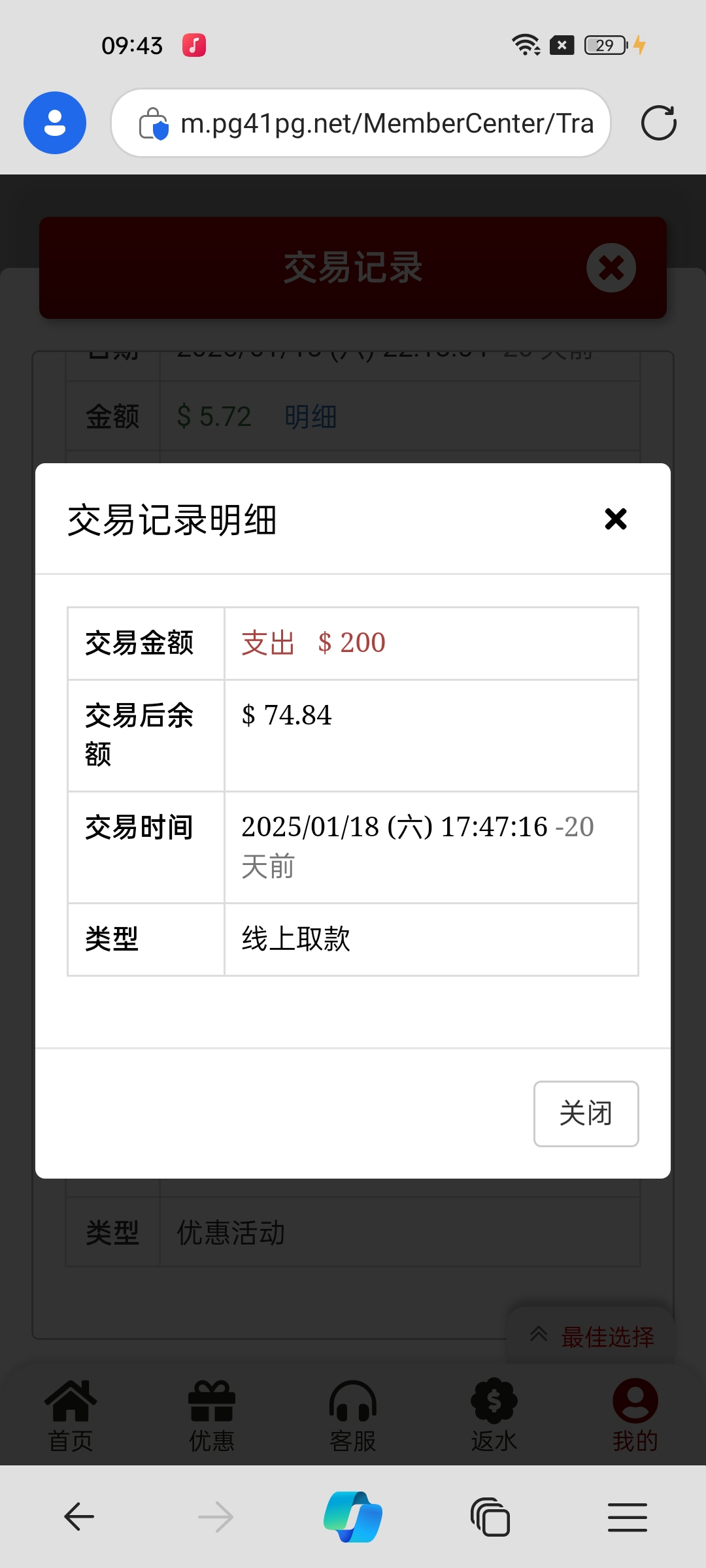
Task: Go back in browser
Action: 79,1516
